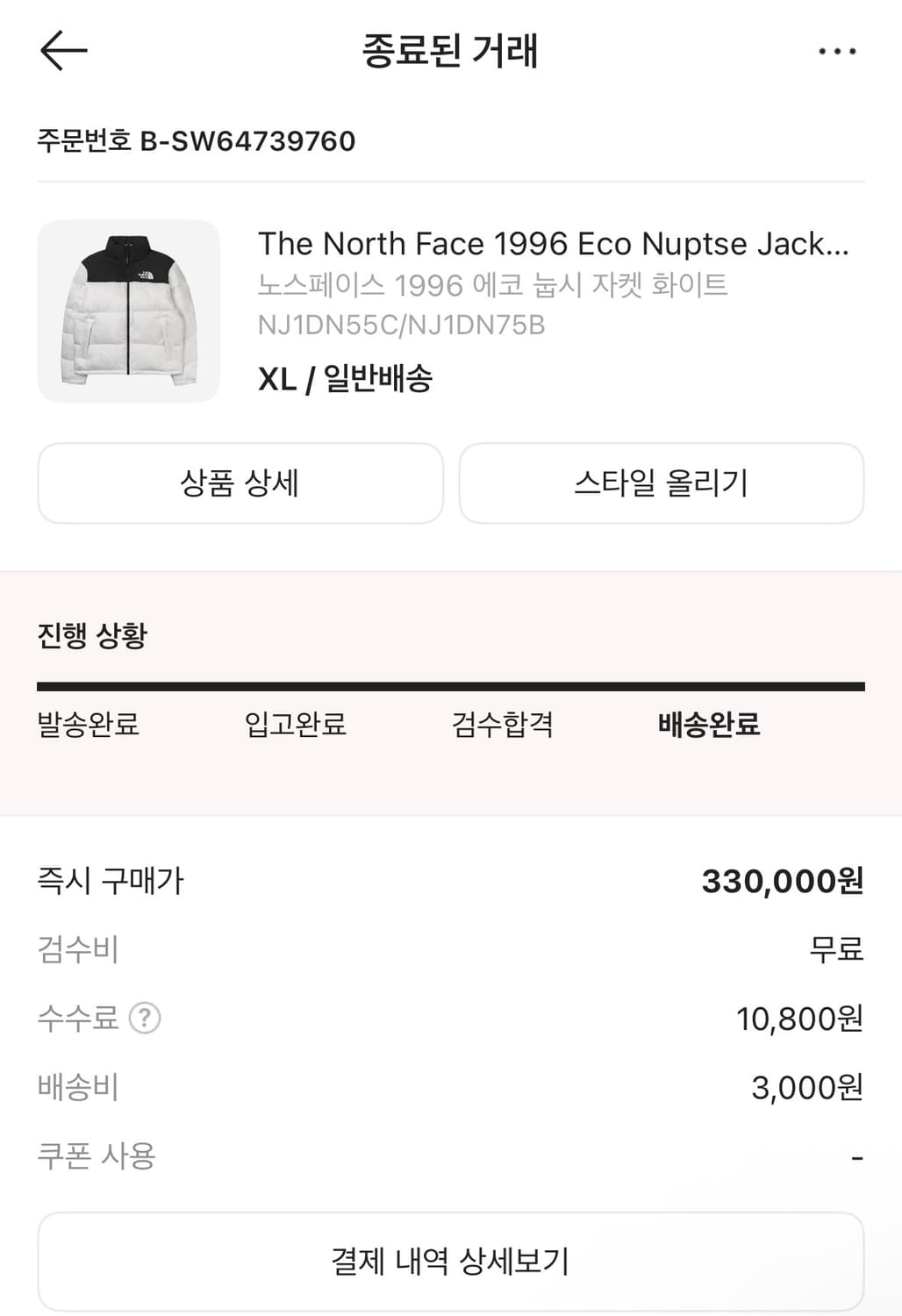Open the three-dot options menu
The image size is (902, 1316).
(x=835, y=50)
